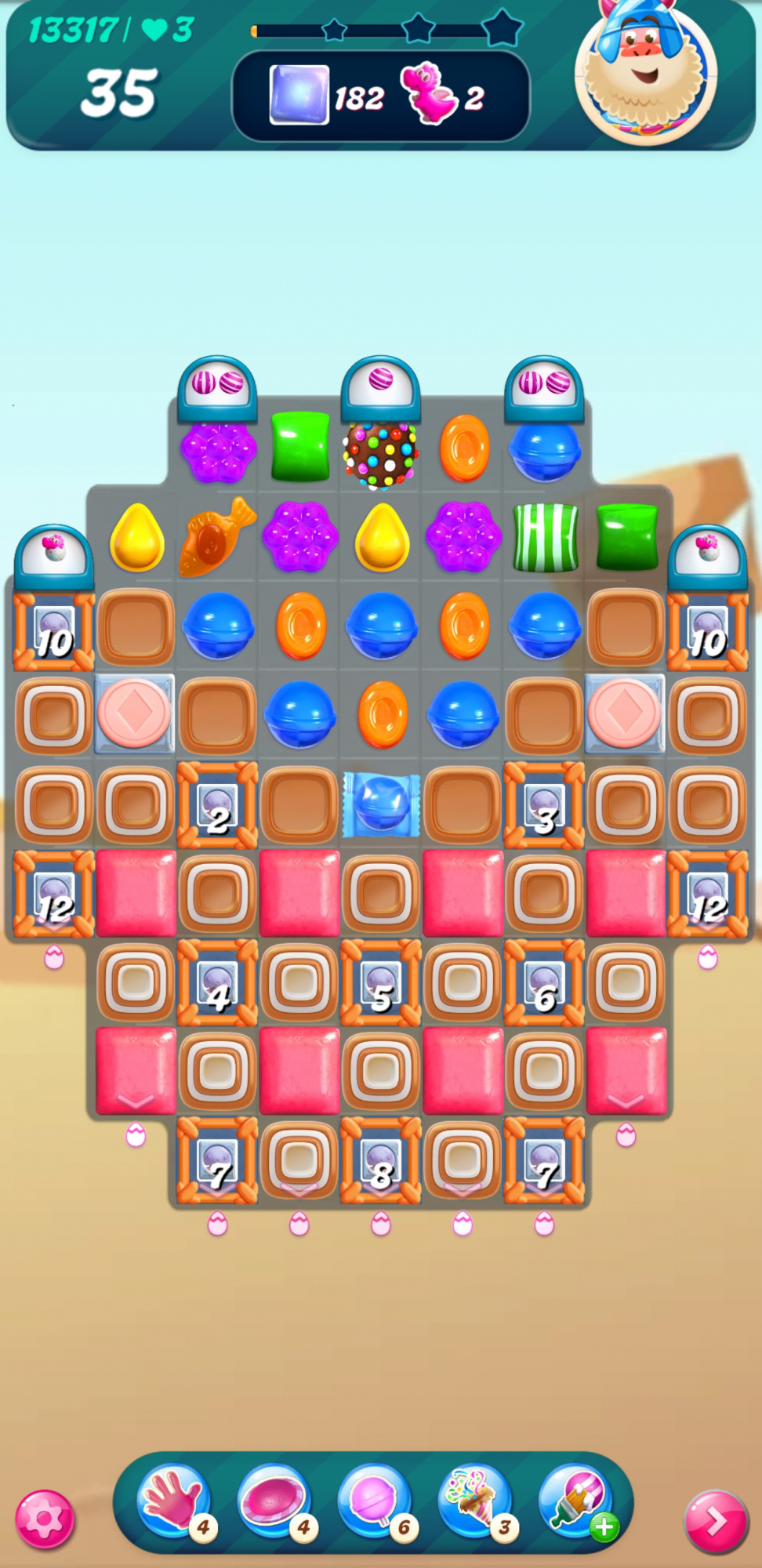Tap the green striped candy

click(x=545, y=538)
